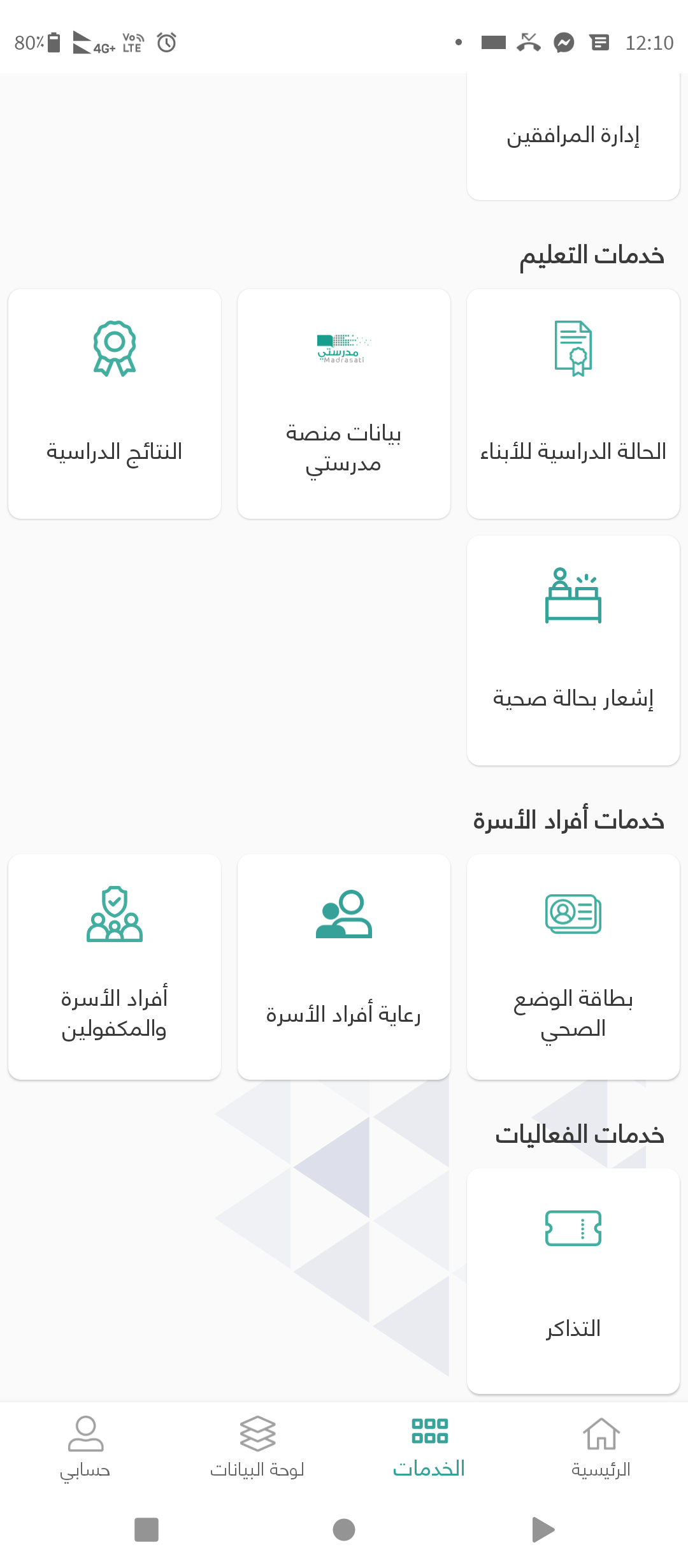Tap the system home button
This screenshot has height=1568, width=688.
[344, 1530]
